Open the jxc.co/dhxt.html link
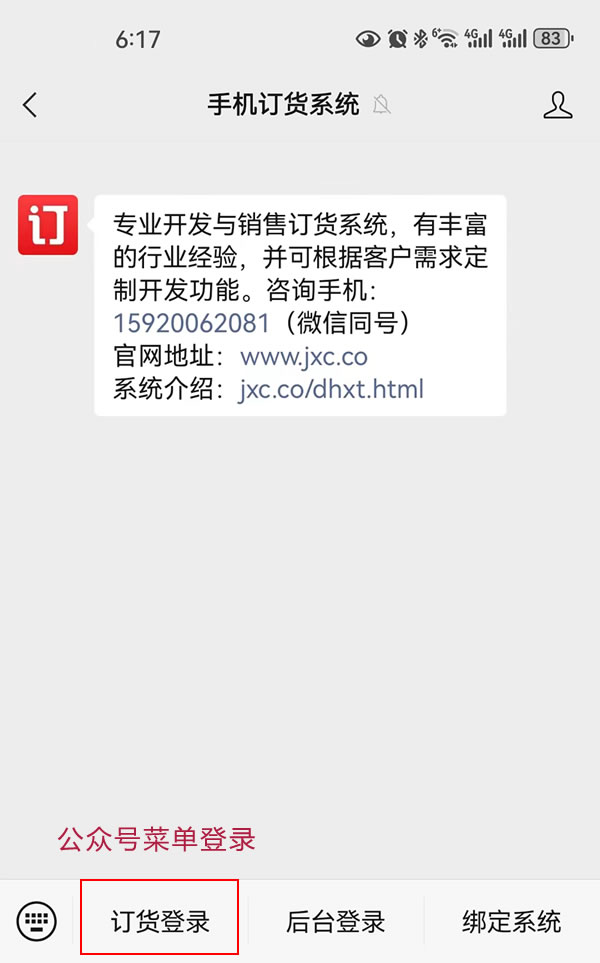The image size is (600, 963). [331, 389]
